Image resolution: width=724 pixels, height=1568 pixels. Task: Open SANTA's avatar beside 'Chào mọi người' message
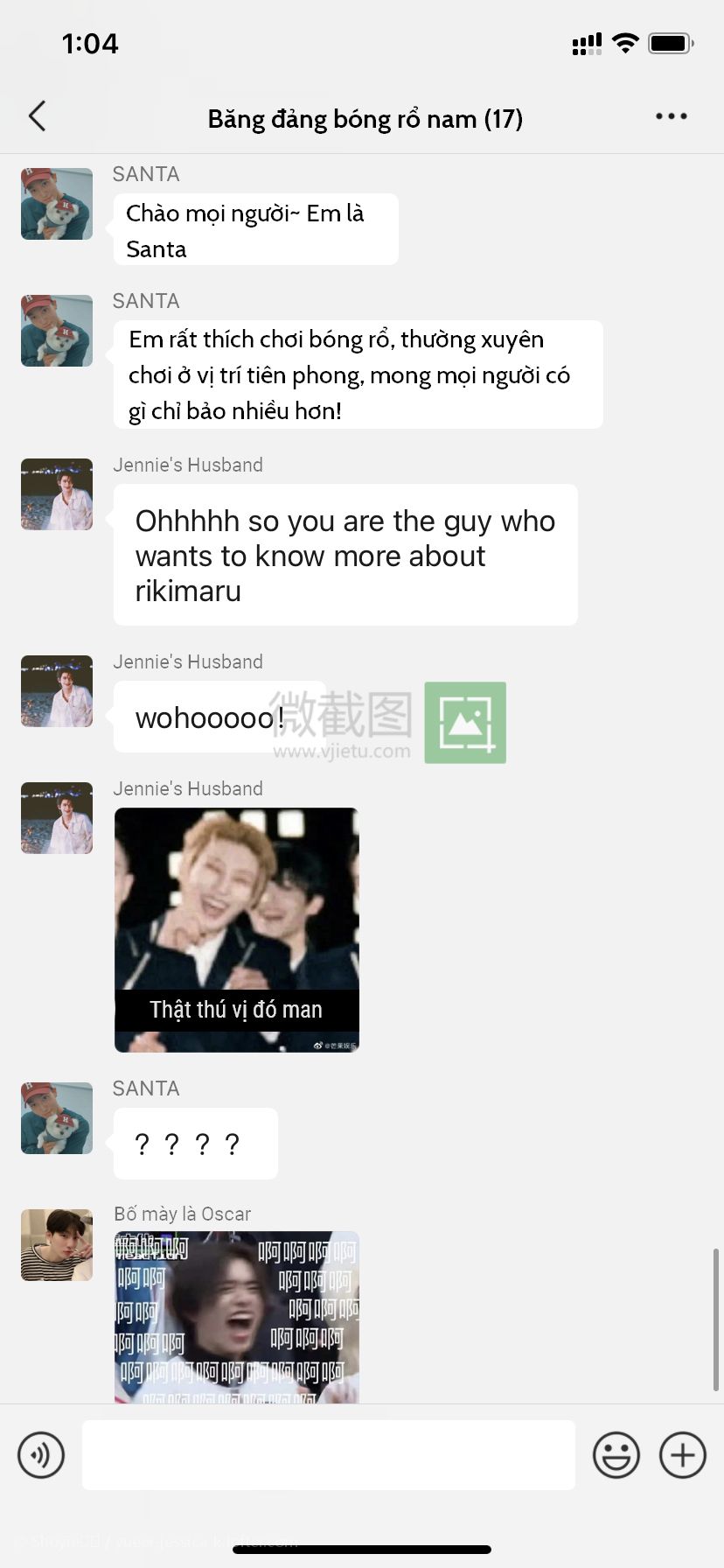coord(57,204)
